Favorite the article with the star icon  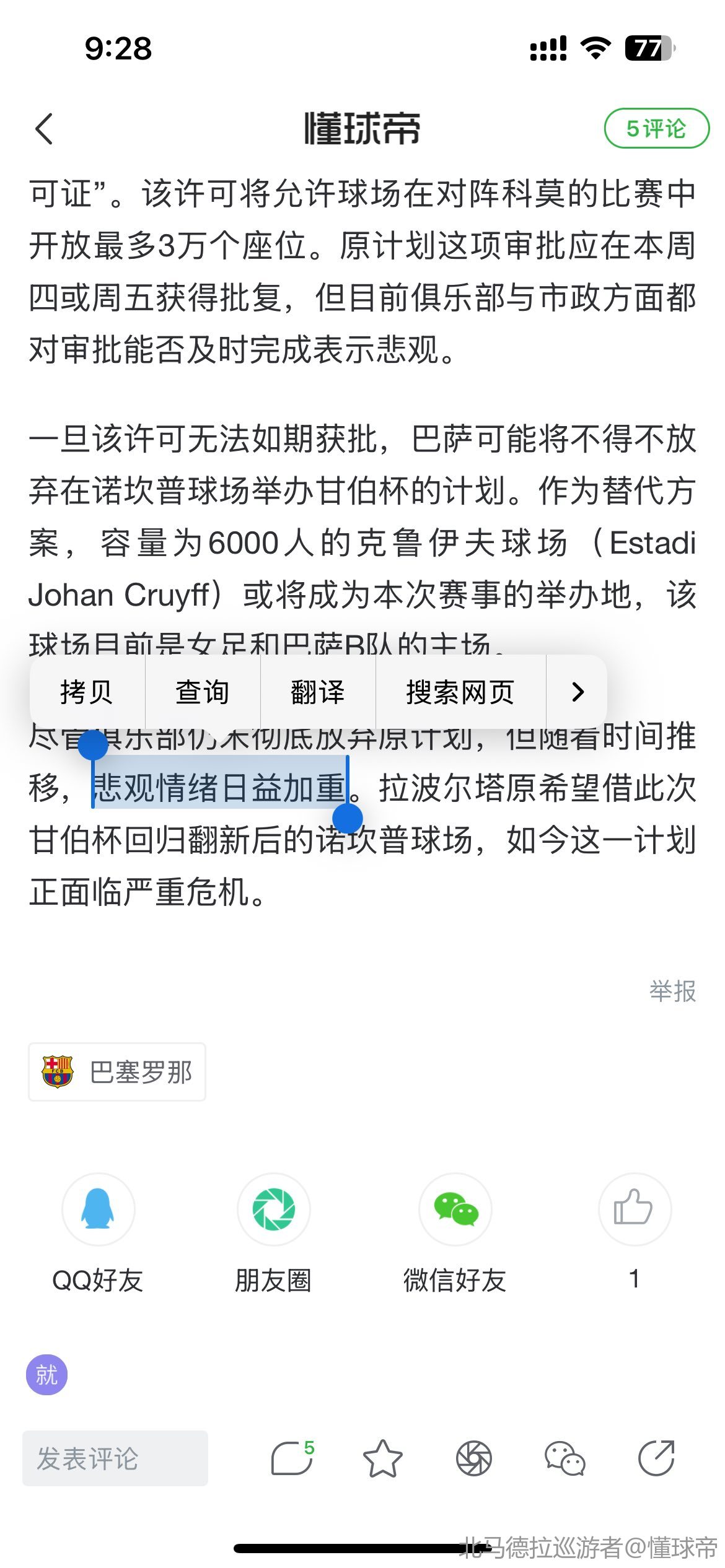[x=382, y=1458]
